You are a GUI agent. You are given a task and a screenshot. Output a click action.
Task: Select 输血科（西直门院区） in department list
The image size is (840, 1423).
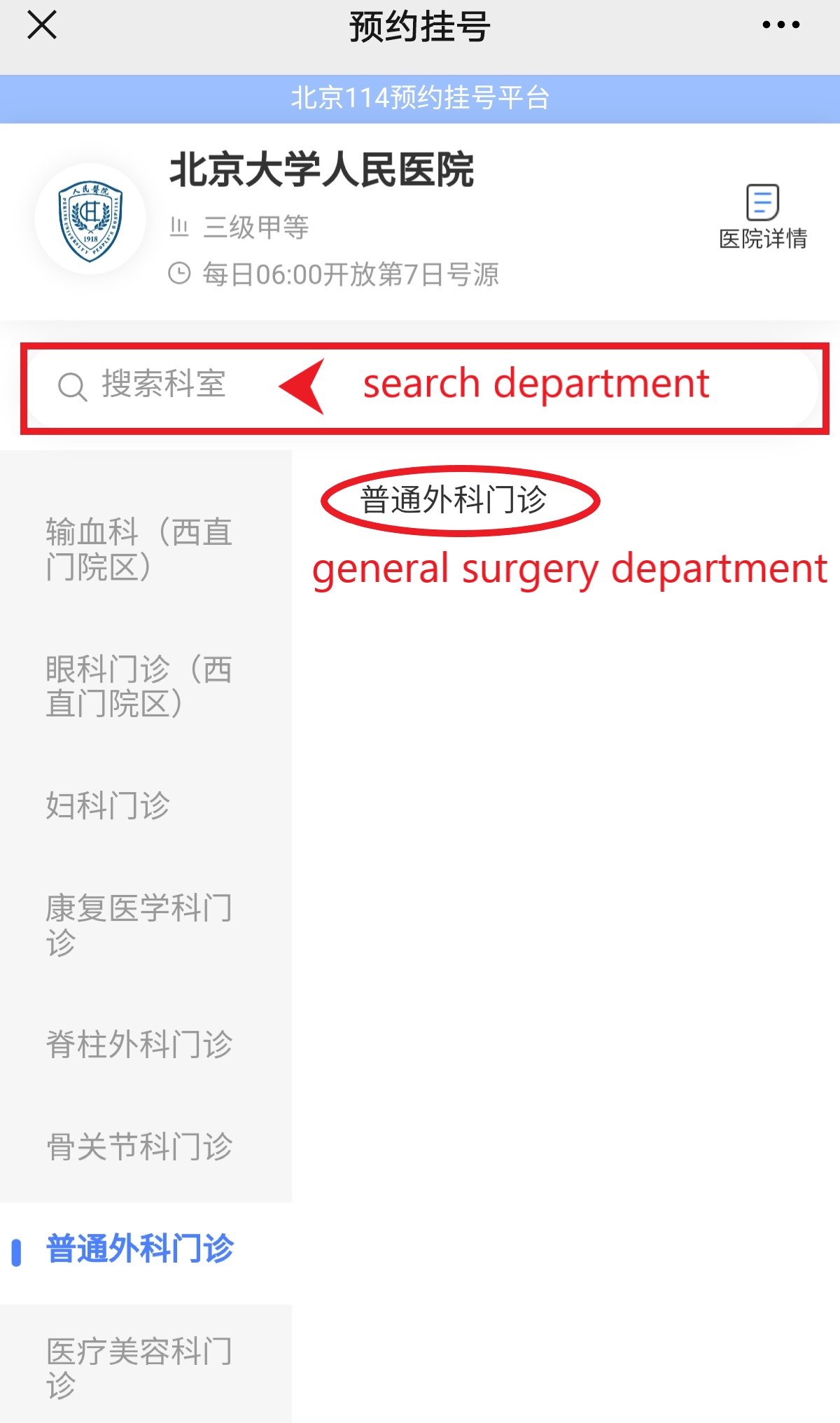coord(139,550)
